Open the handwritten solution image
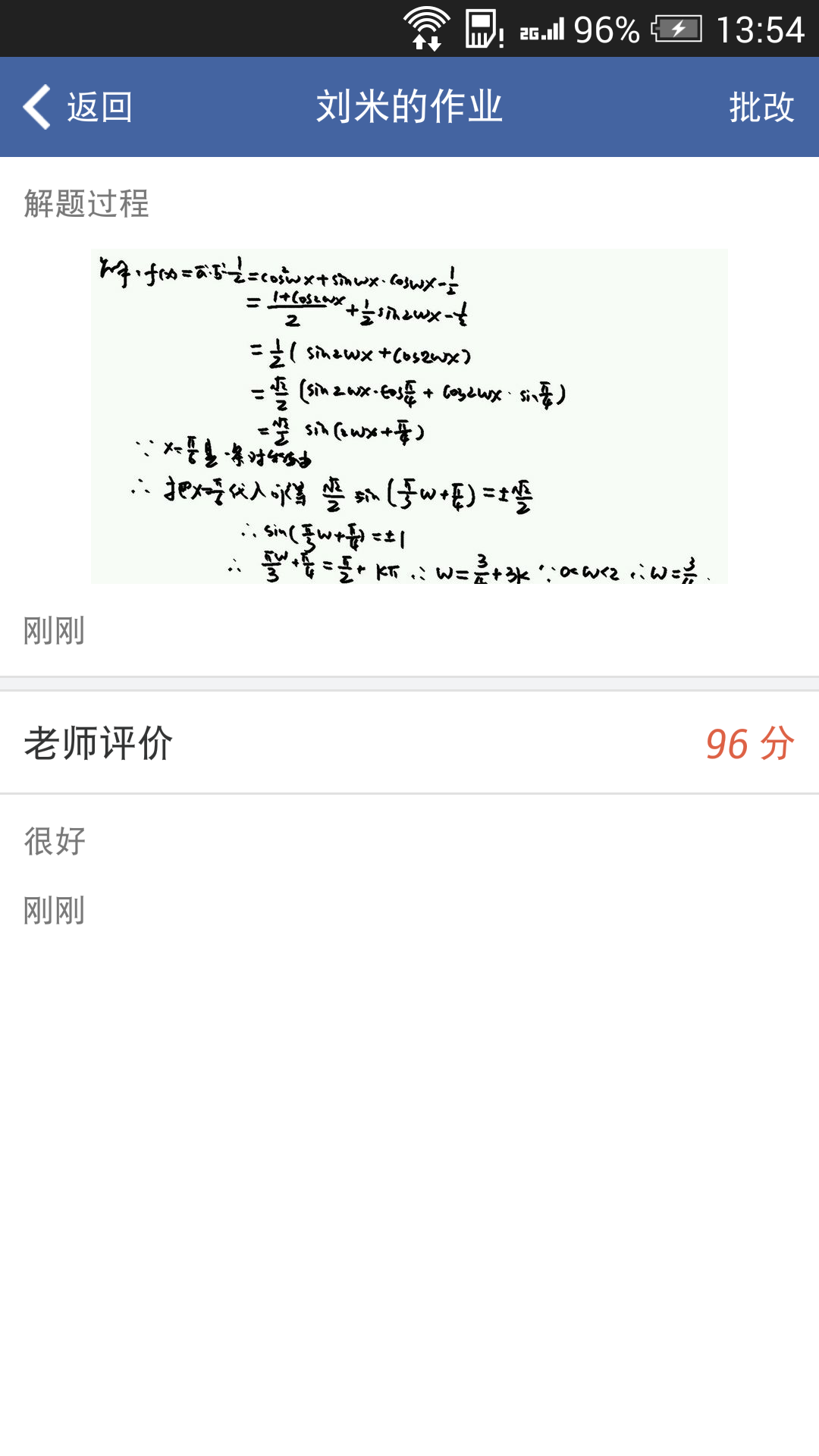 tap(409, 416)
